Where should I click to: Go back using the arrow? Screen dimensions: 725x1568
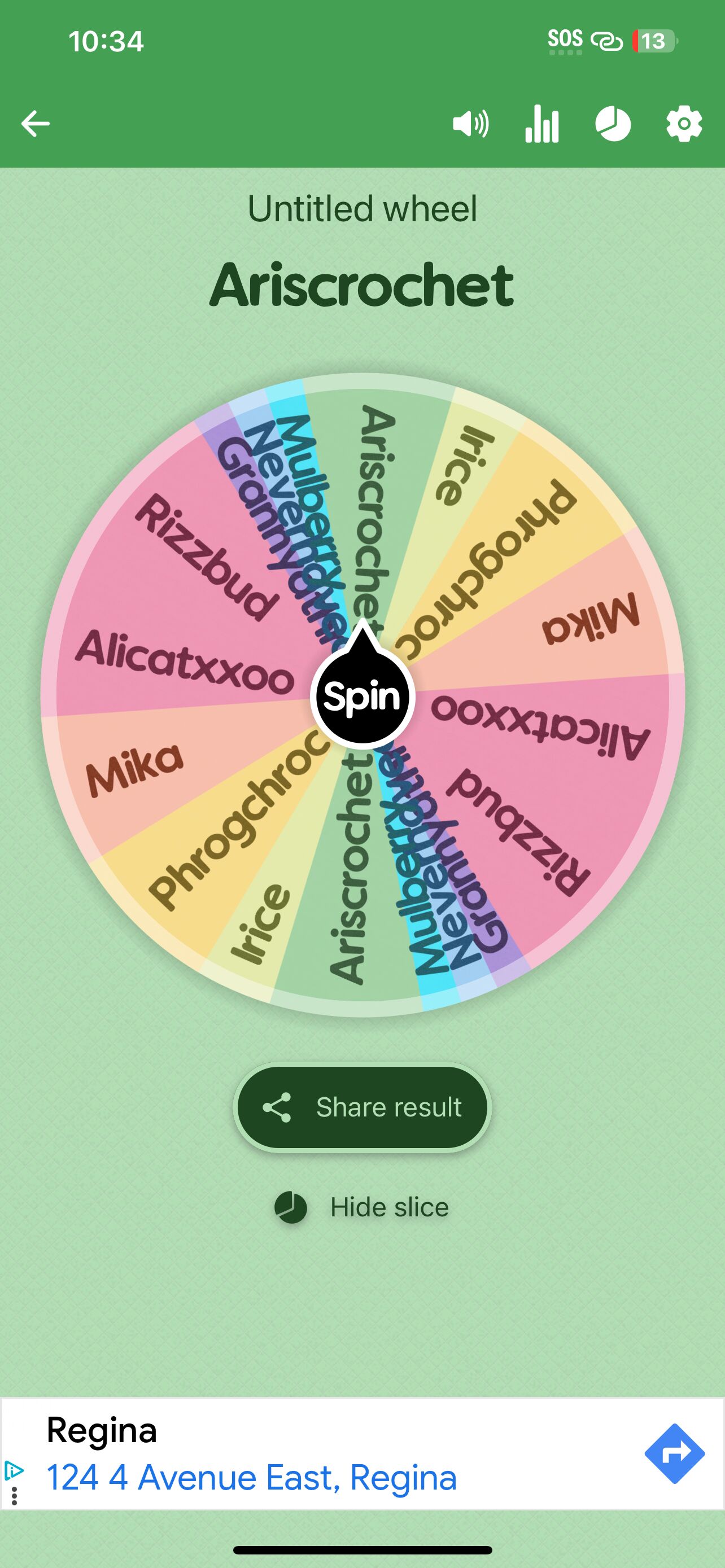coord(36,124)
